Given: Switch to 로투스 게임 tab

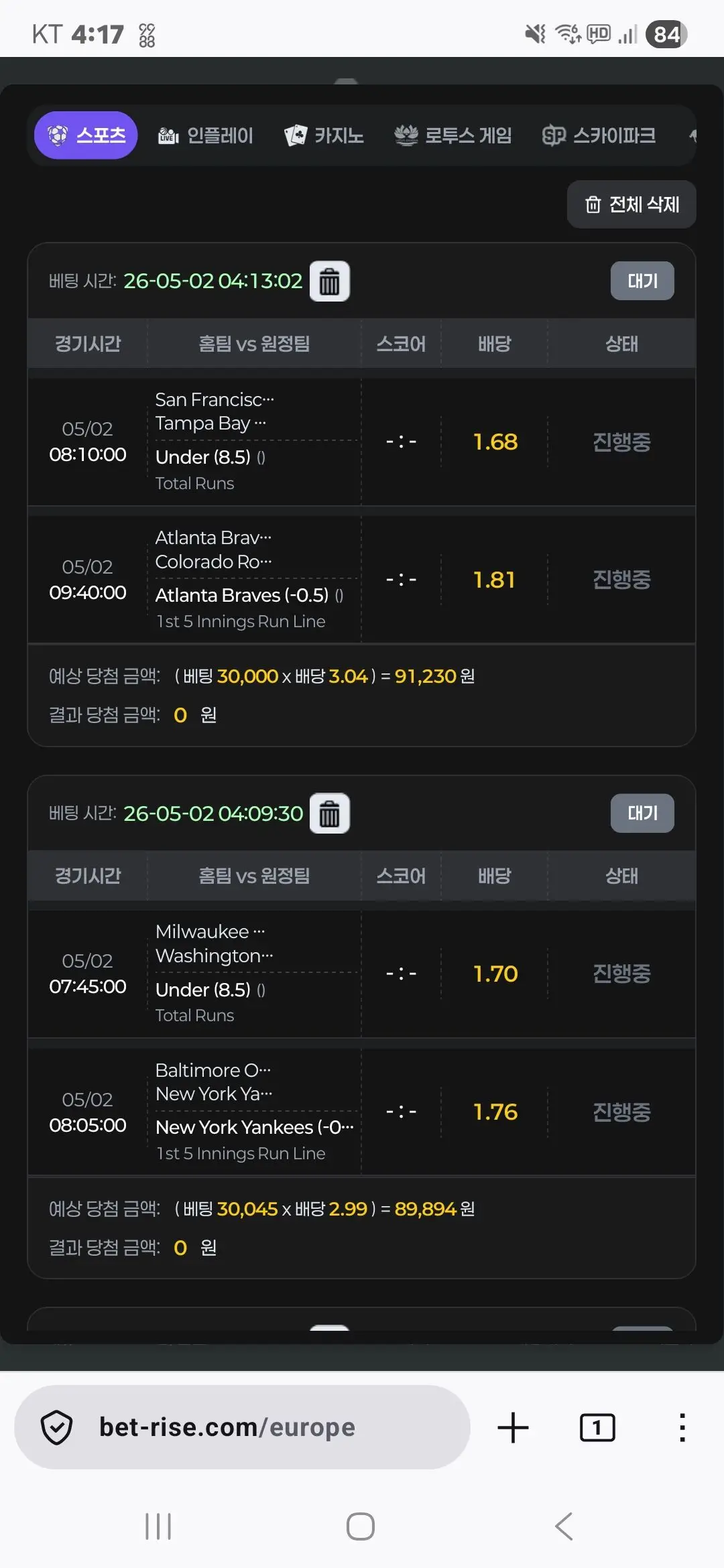Looking at the screenshot, I should [x=453, y=135].
